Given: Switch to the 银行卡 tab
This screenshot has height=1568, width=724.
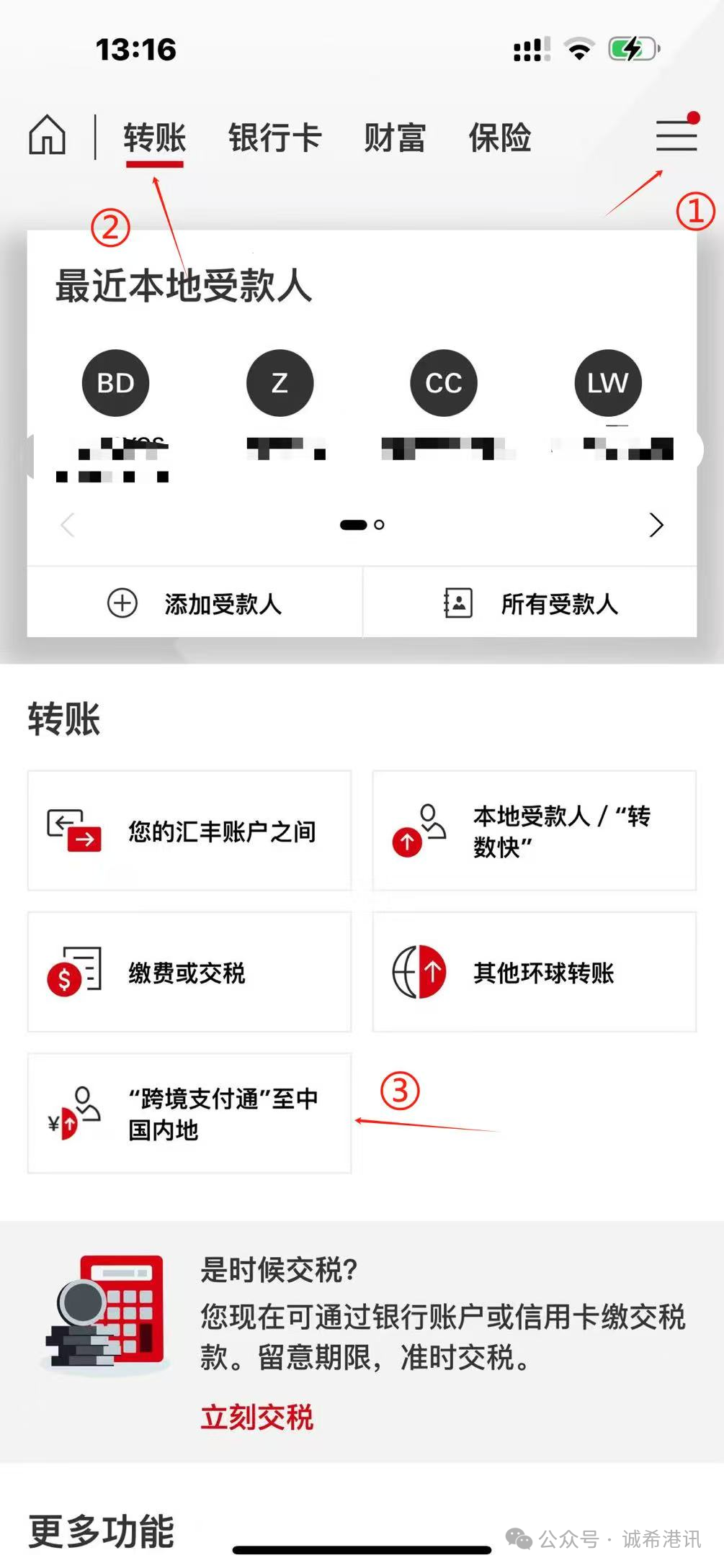Looking at the screenshot, I should point(274,137).
